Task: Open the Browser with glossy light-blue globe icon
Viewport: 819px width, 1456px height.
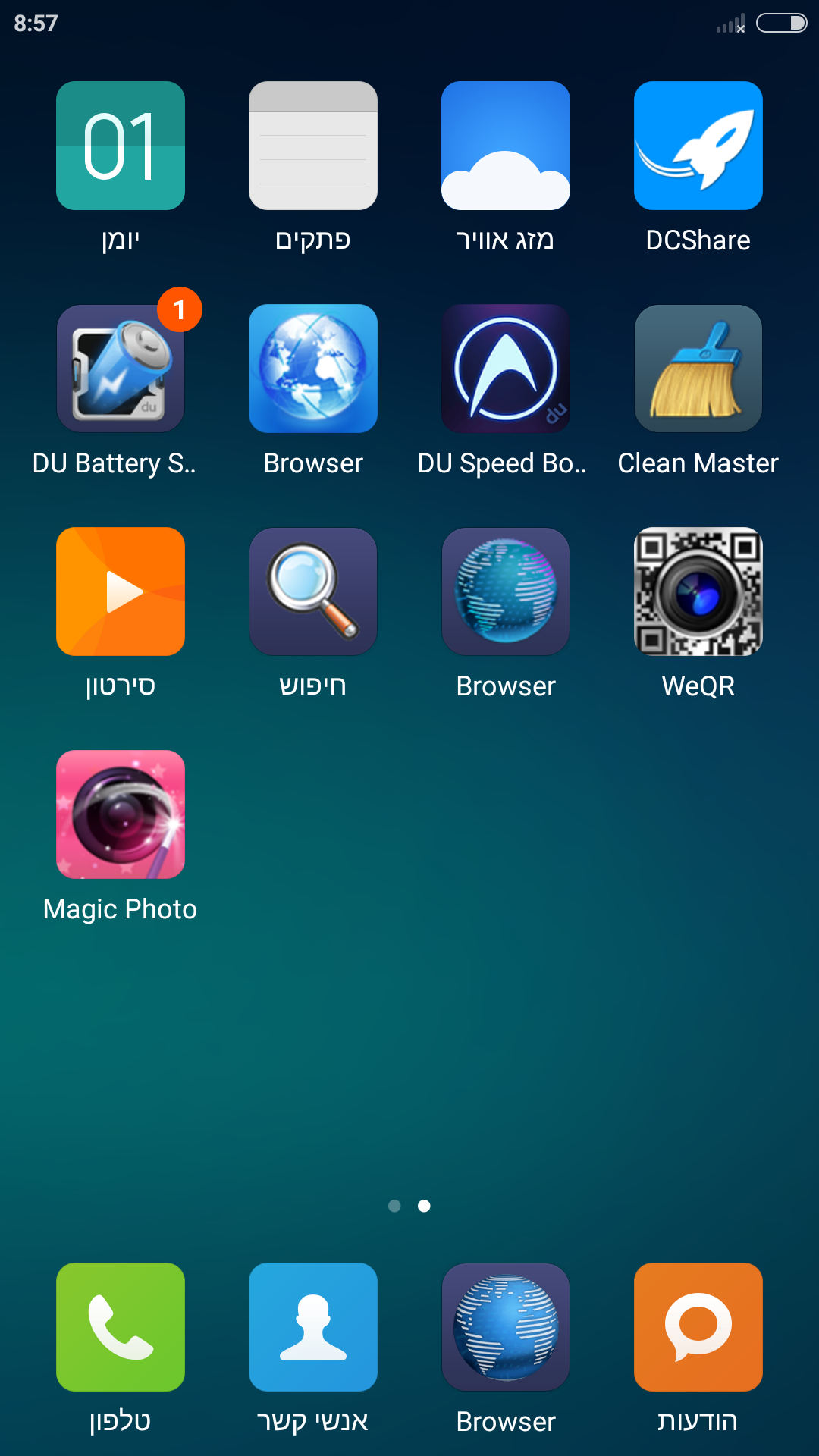Action: tap(313, 369)
